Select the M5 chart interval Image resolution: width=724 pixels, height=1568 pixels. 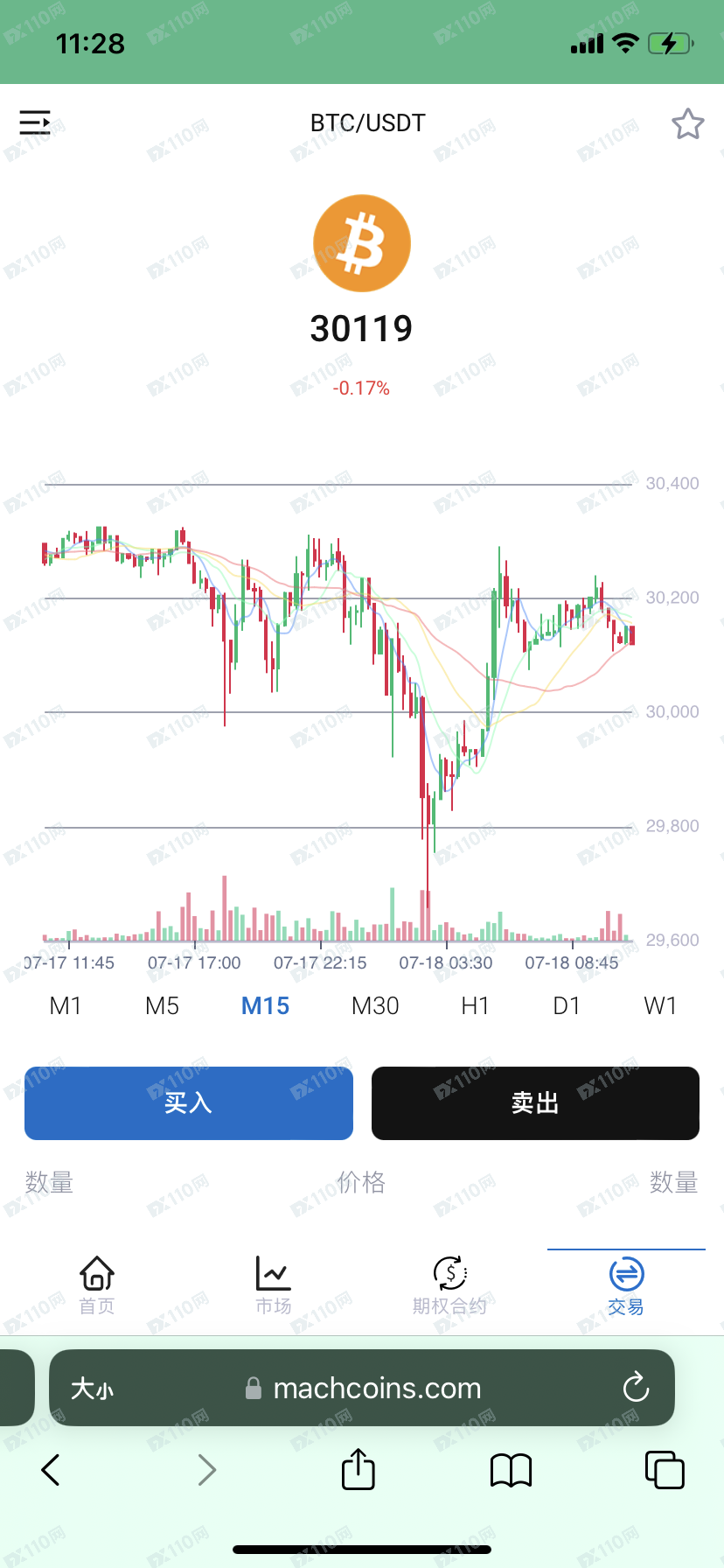162,1006
